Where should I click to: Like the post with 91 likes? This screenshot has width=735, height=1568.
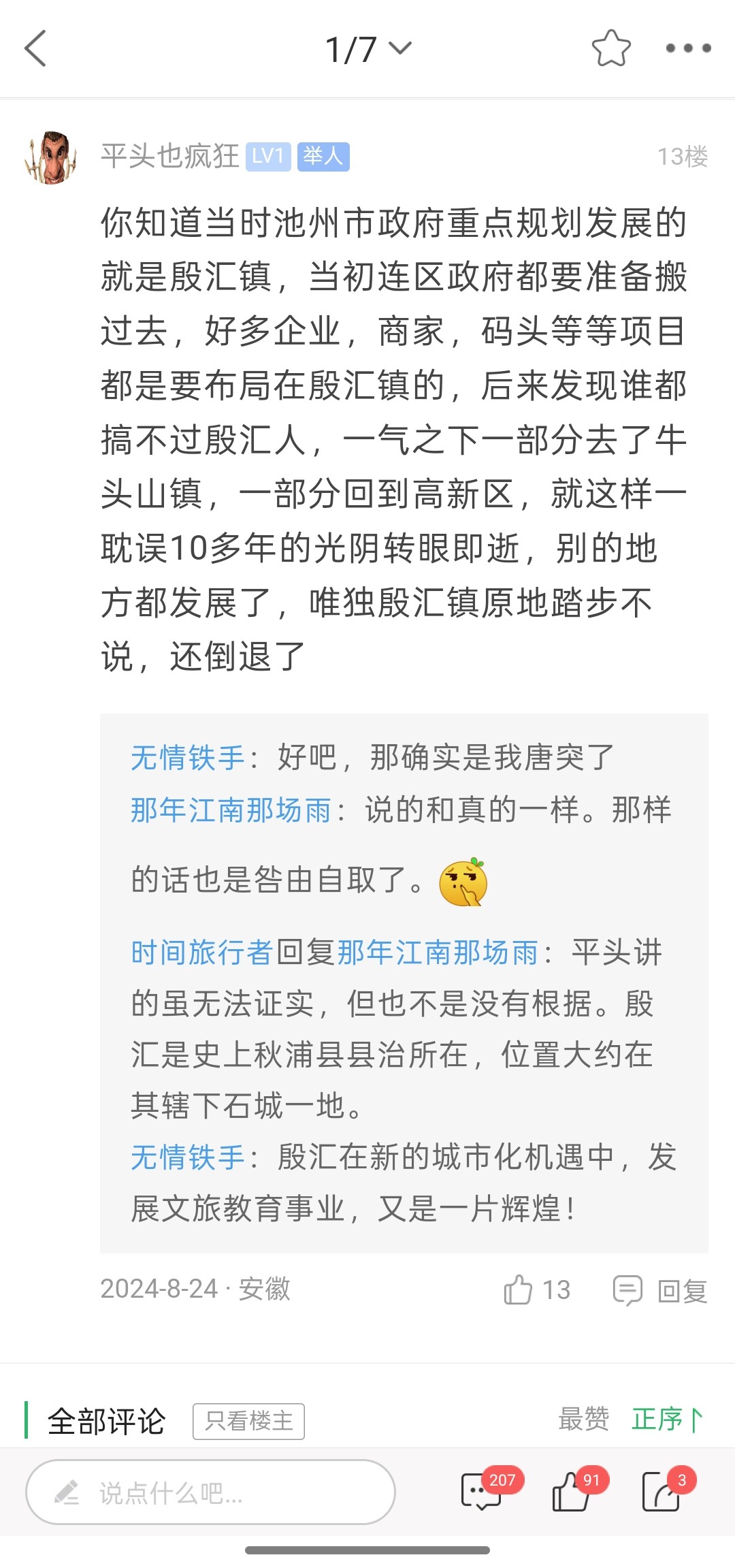pyautogui.click(x=572, y=1491)
